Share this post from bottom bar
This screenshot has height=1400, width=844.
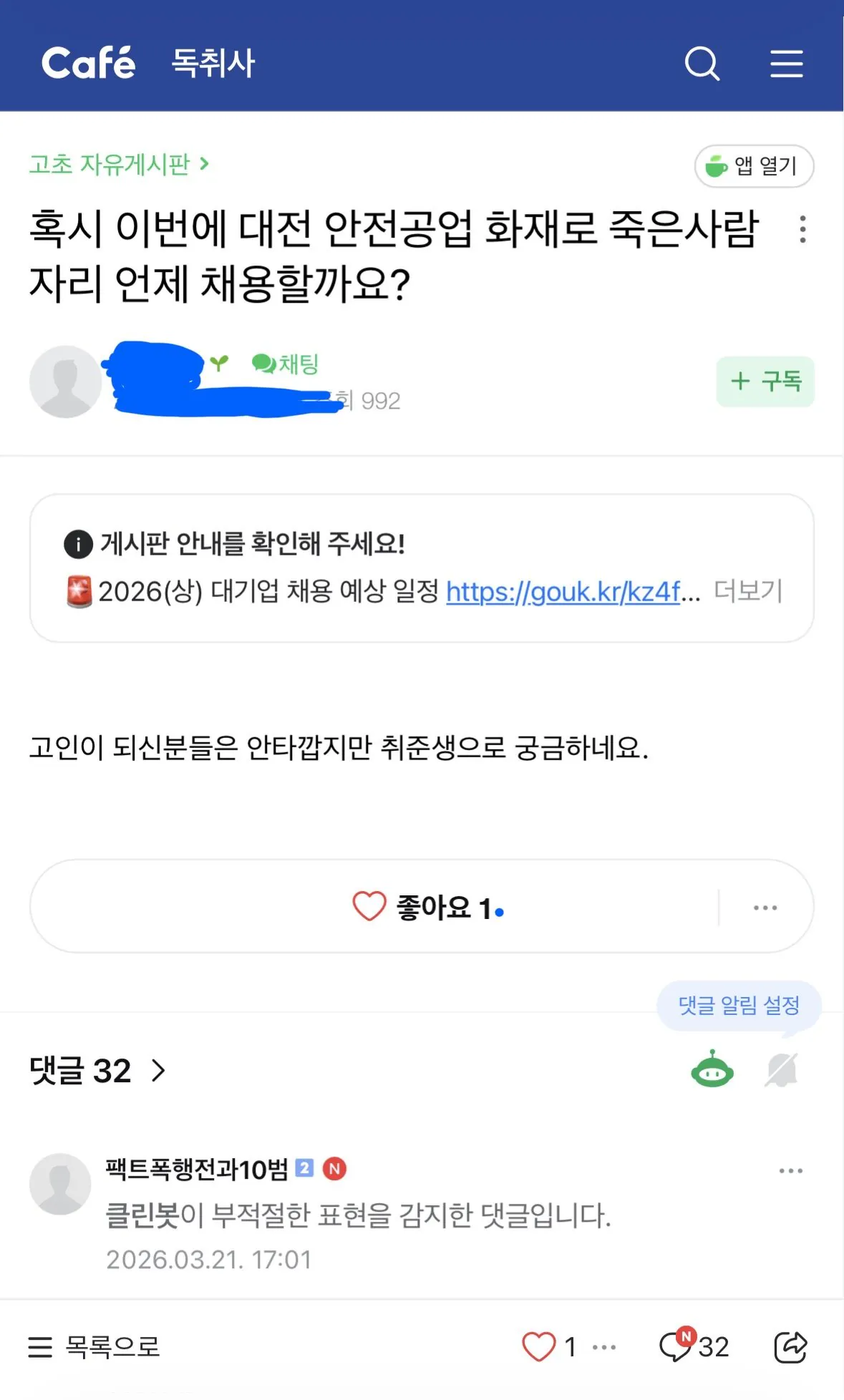coord(790,1347)
